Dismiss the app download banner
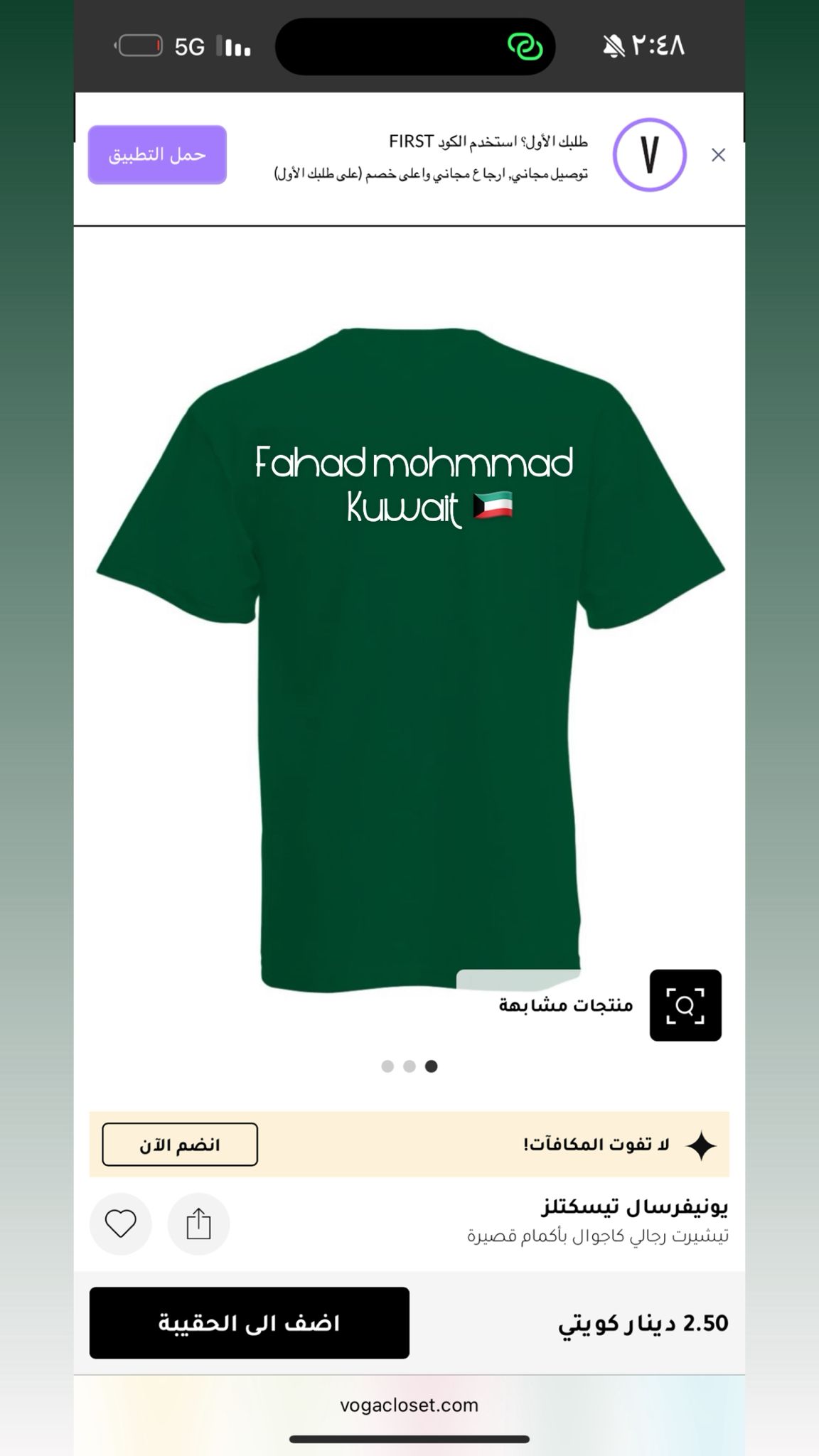Screen dimensions: 819x1456 (718, 155)
